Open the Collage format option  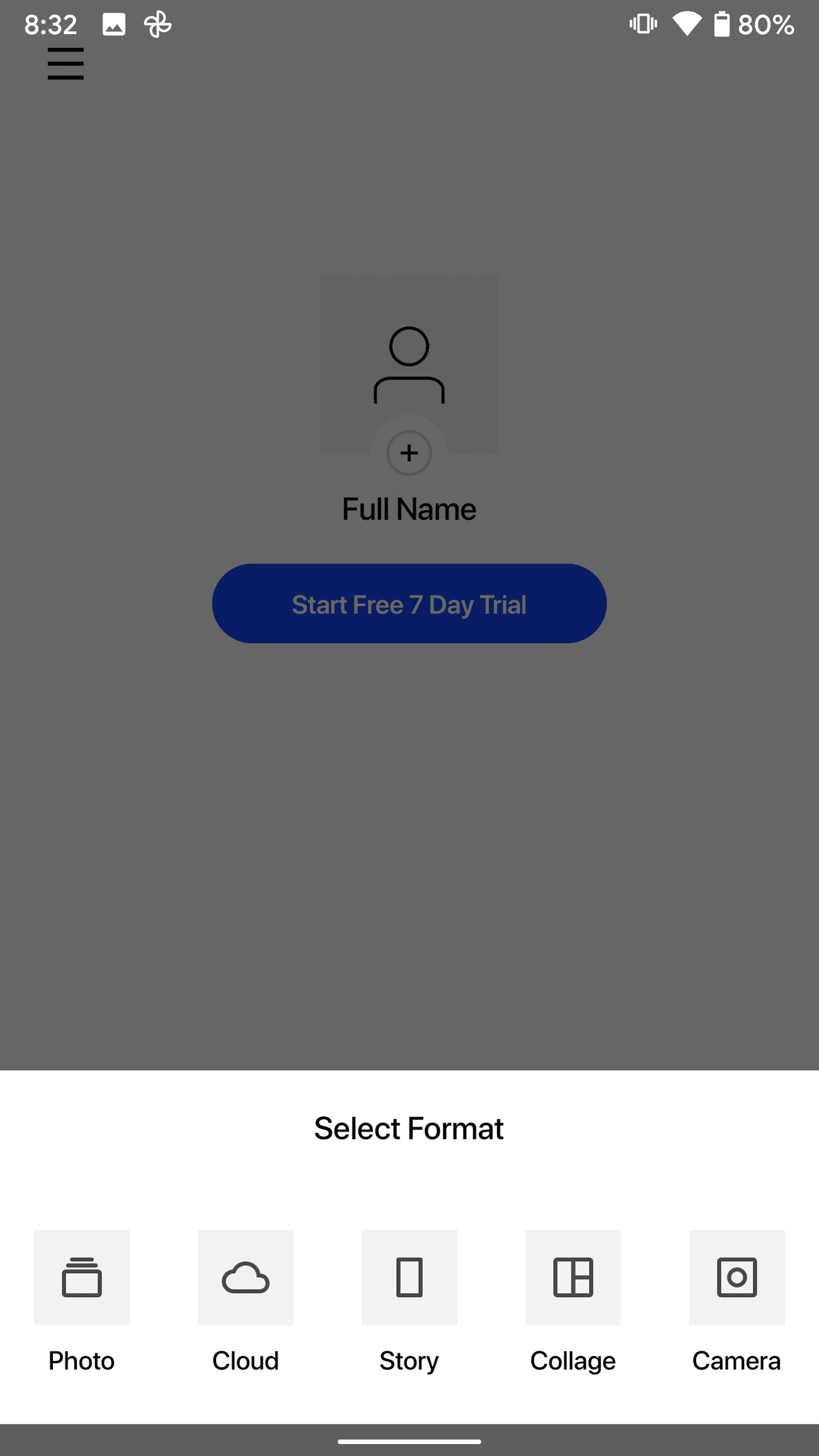click(x=573, y=1277)
